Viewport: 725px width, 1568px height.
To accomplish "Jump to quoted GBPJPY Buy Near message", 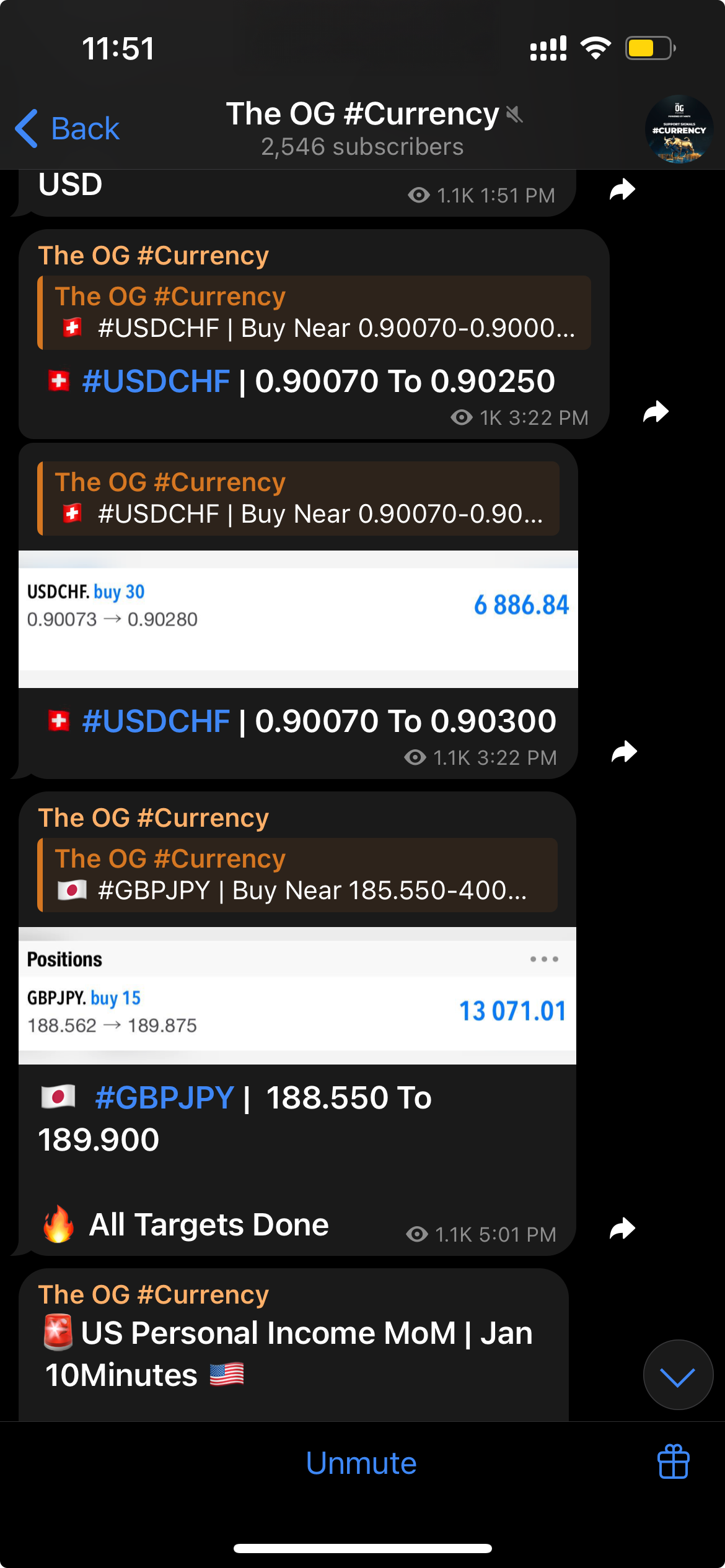I will click(x=297, y=875).
